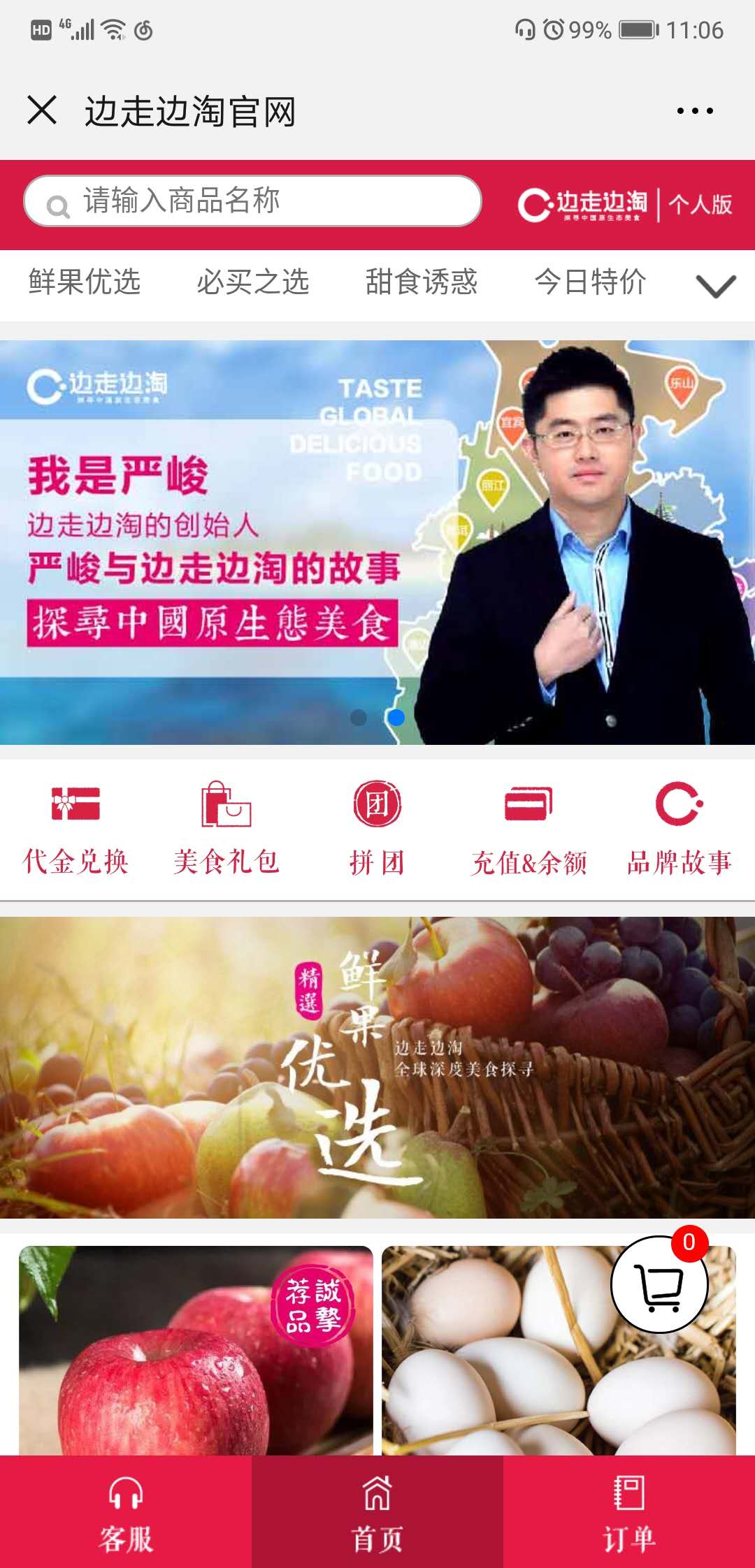Open the 严峻与边走边淘的故事 banner

click(x=377, y=542)
